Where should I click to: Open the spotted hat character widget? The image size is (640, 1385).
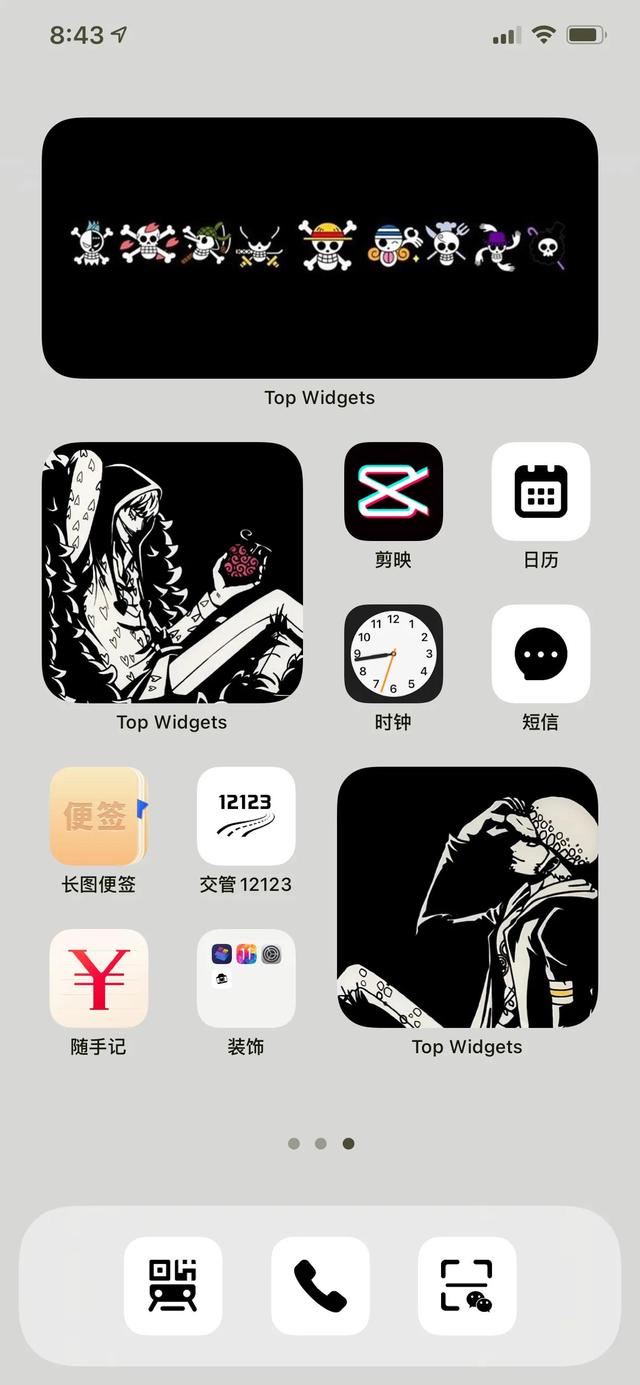pyautogui.click(x=467, y=898)
